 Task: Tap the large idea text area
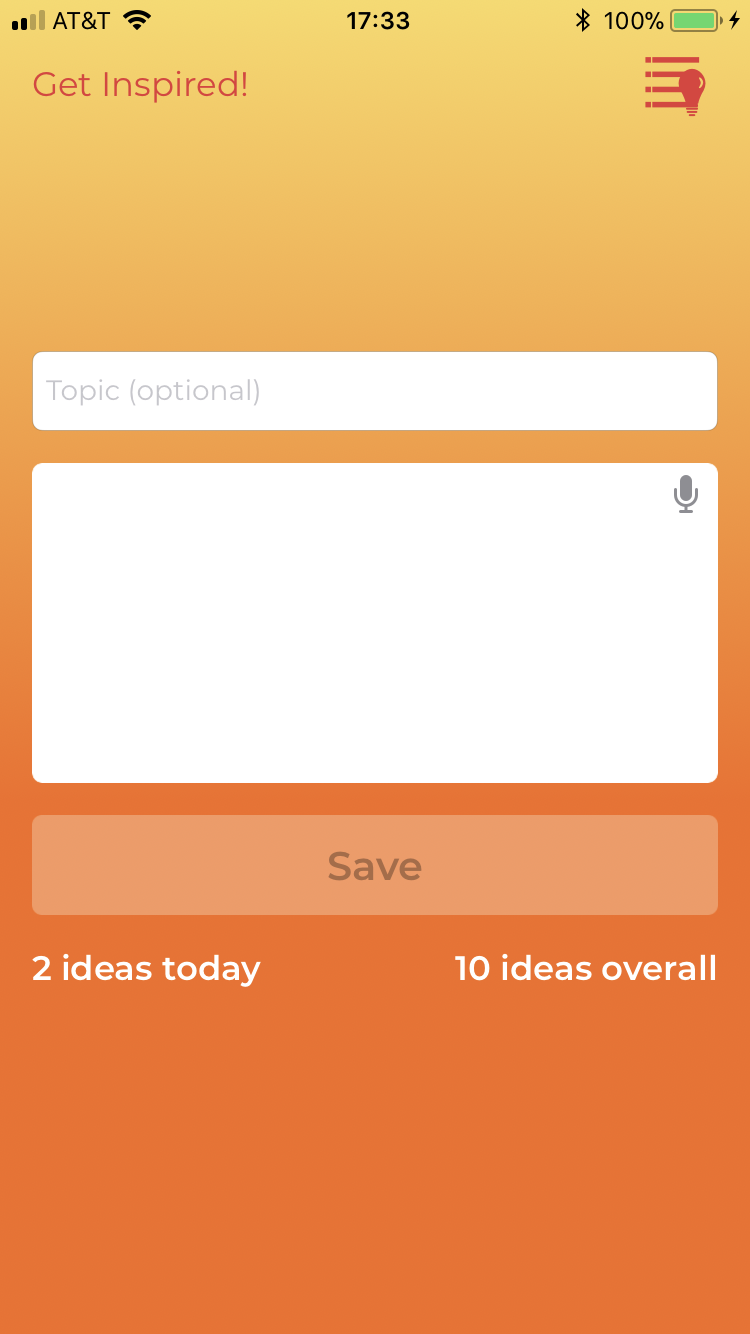[x=350, y=640]
